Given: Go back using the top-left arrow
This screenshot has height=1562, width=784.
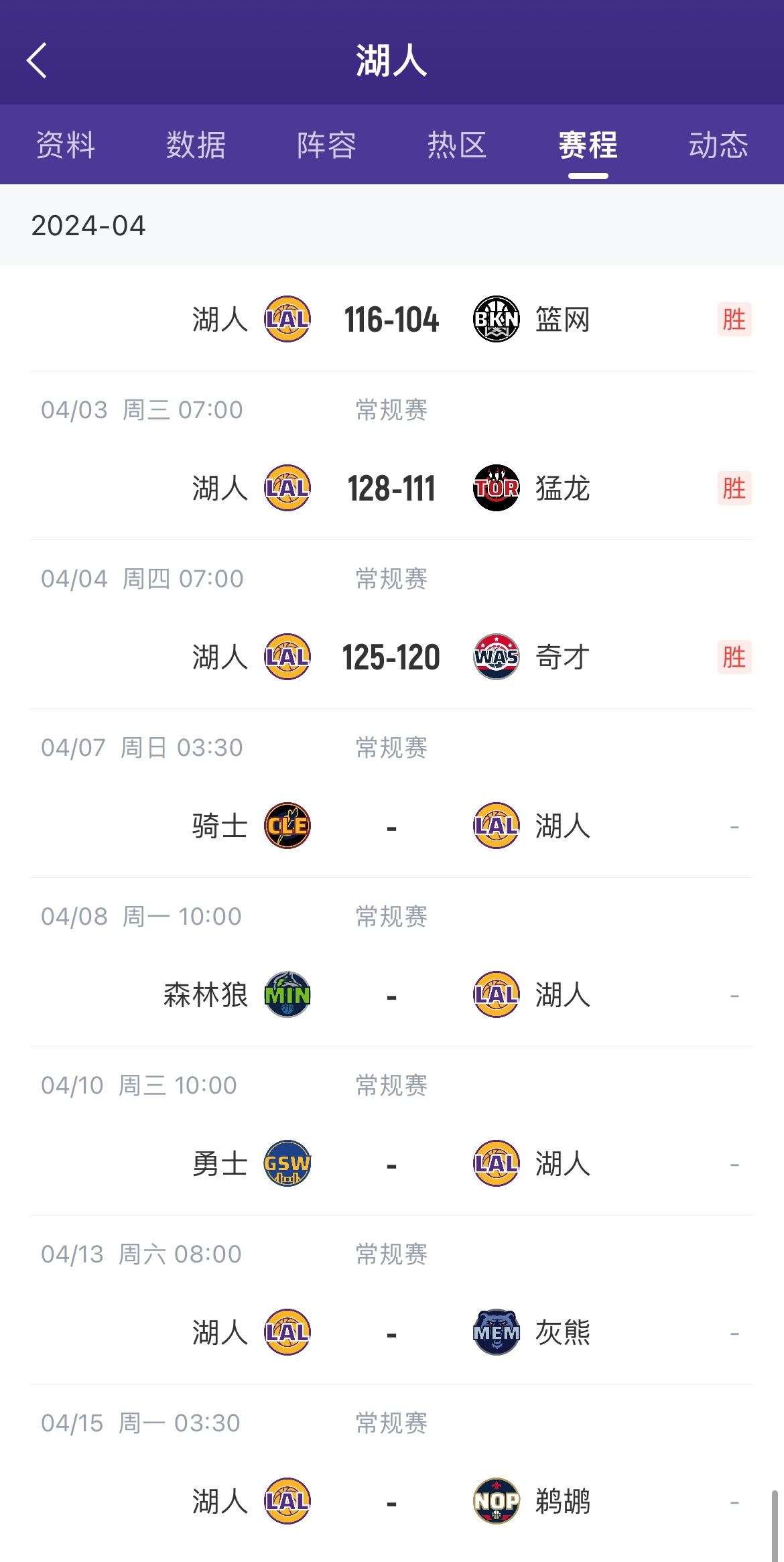Looking at the screenshot, I should (x=37, y=61).
